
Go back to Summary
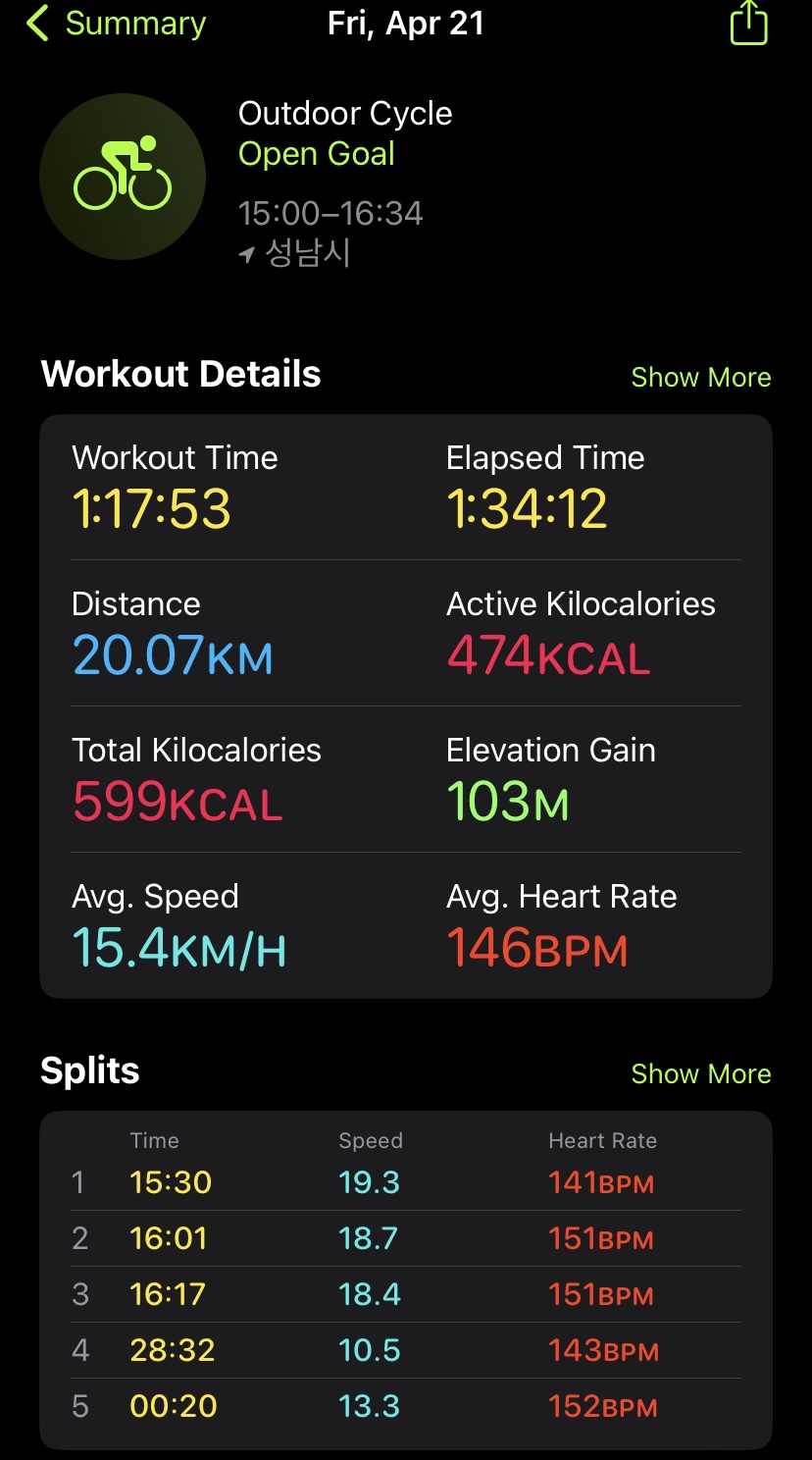pos(116,24)
